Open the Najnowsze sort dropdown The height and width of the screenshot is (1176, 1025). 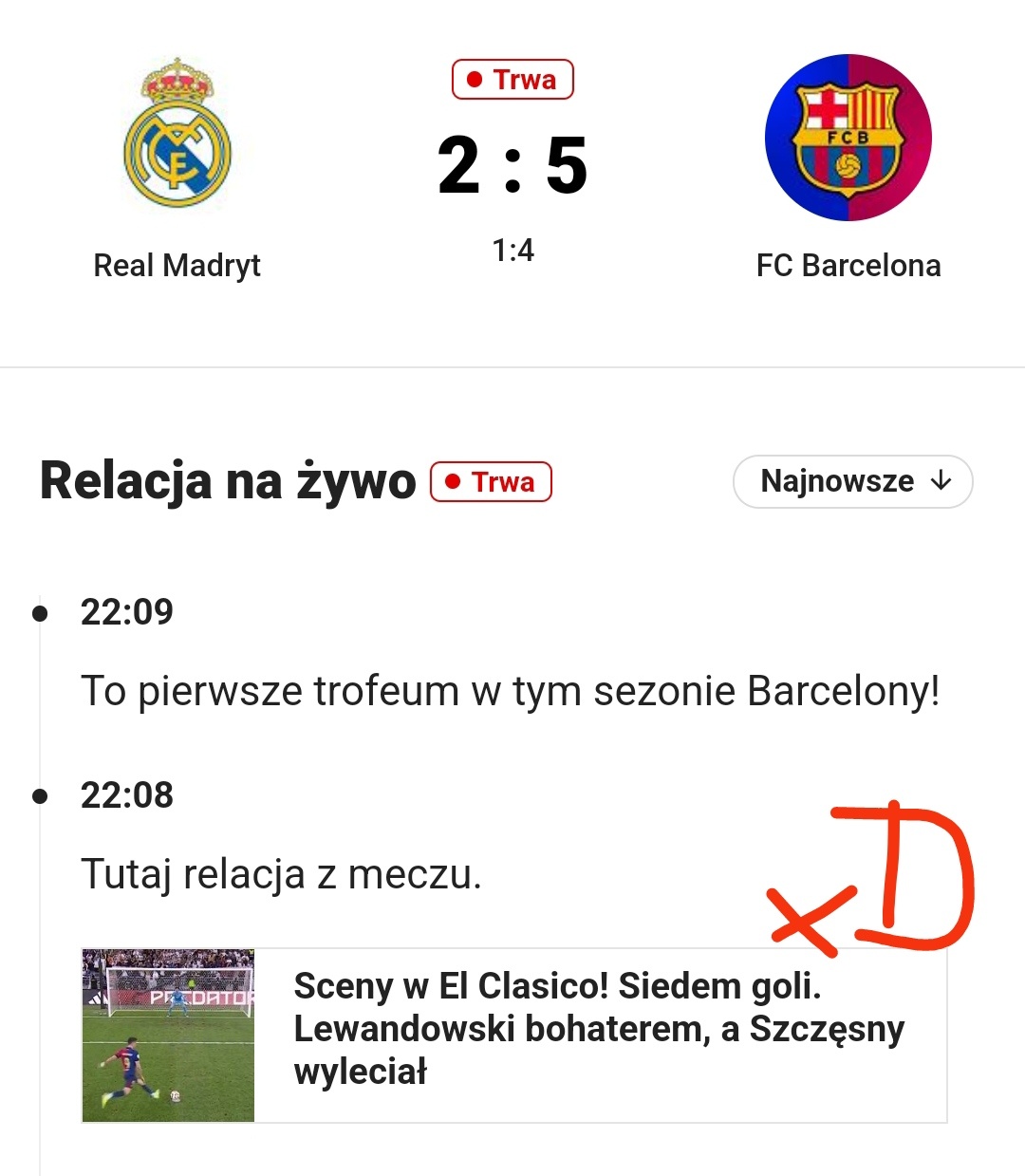click(x=852, y=481)
